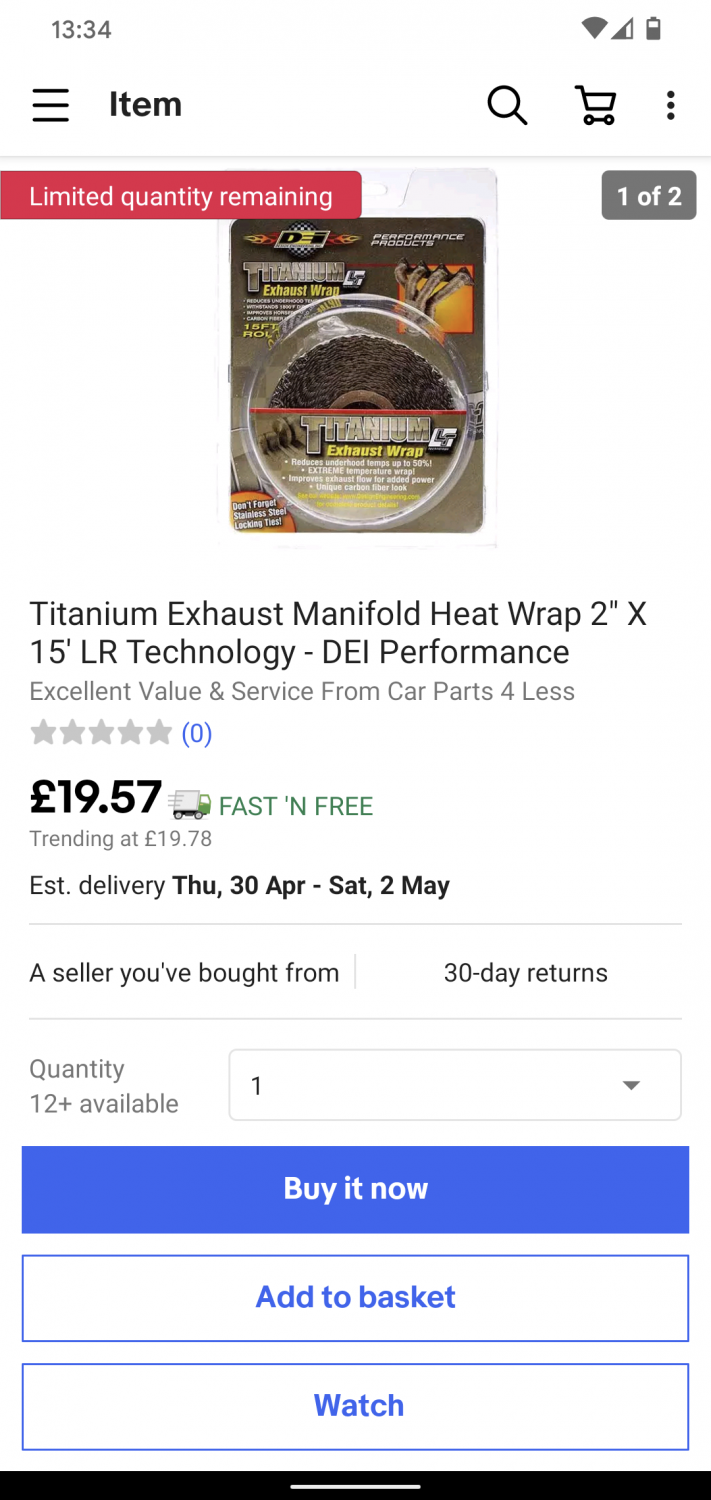711x1500 pixels.
Task: Open the search icon
Action: tap(507, 104)
